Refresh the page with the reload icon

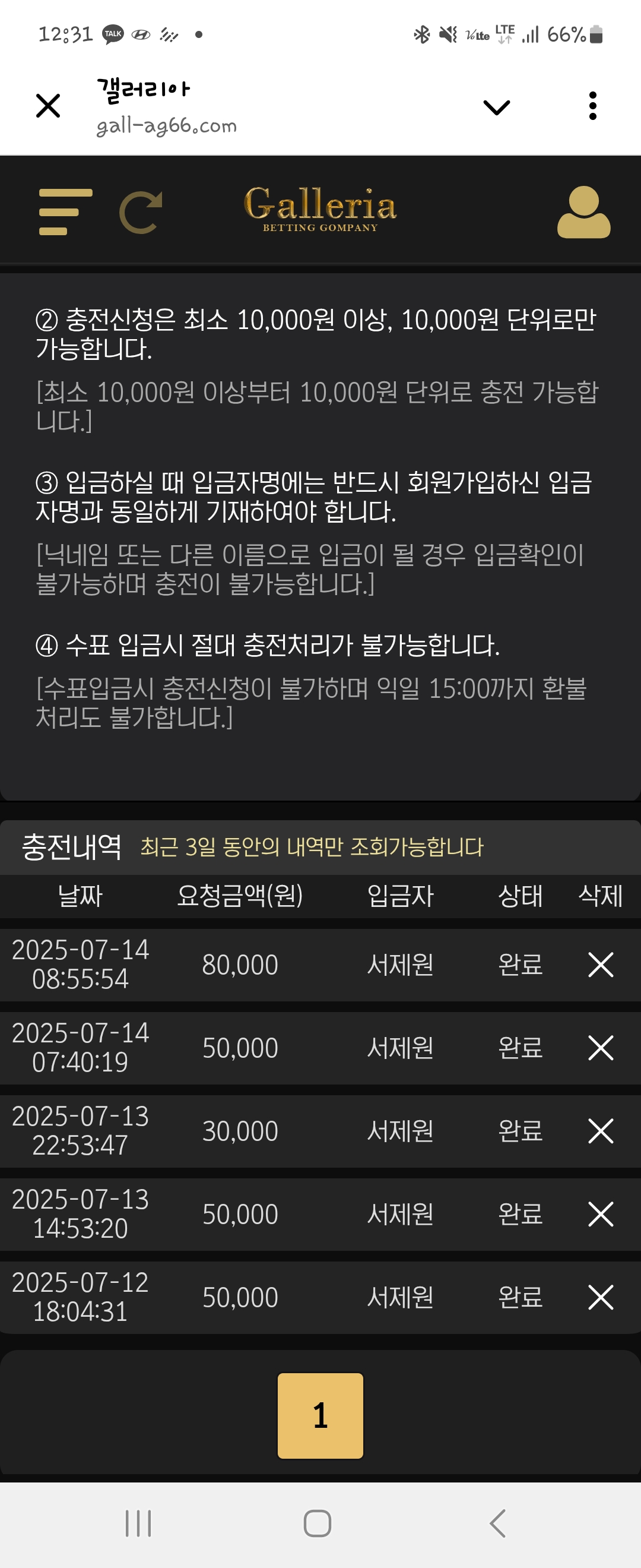point(141,212)
